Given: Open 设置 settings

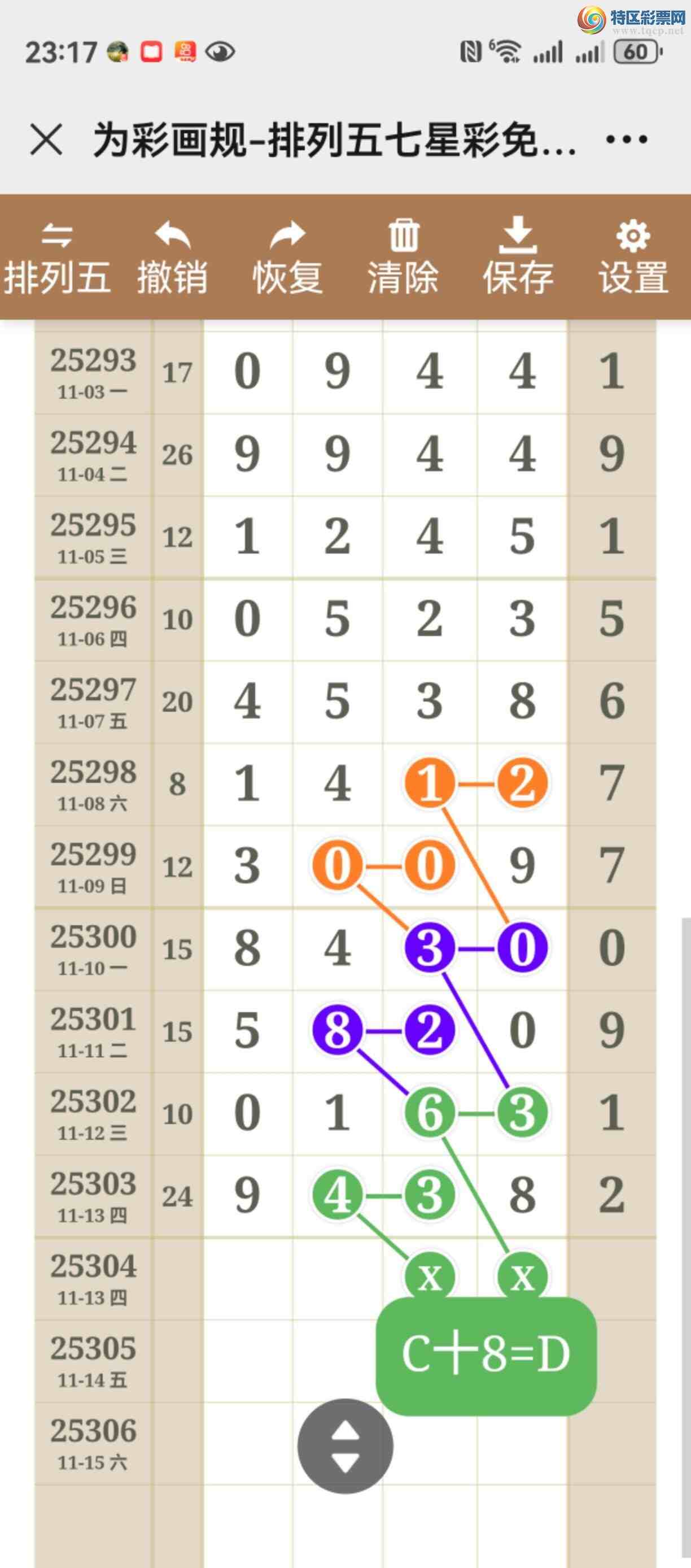Looking at the screenshot, I should point(633,258).
